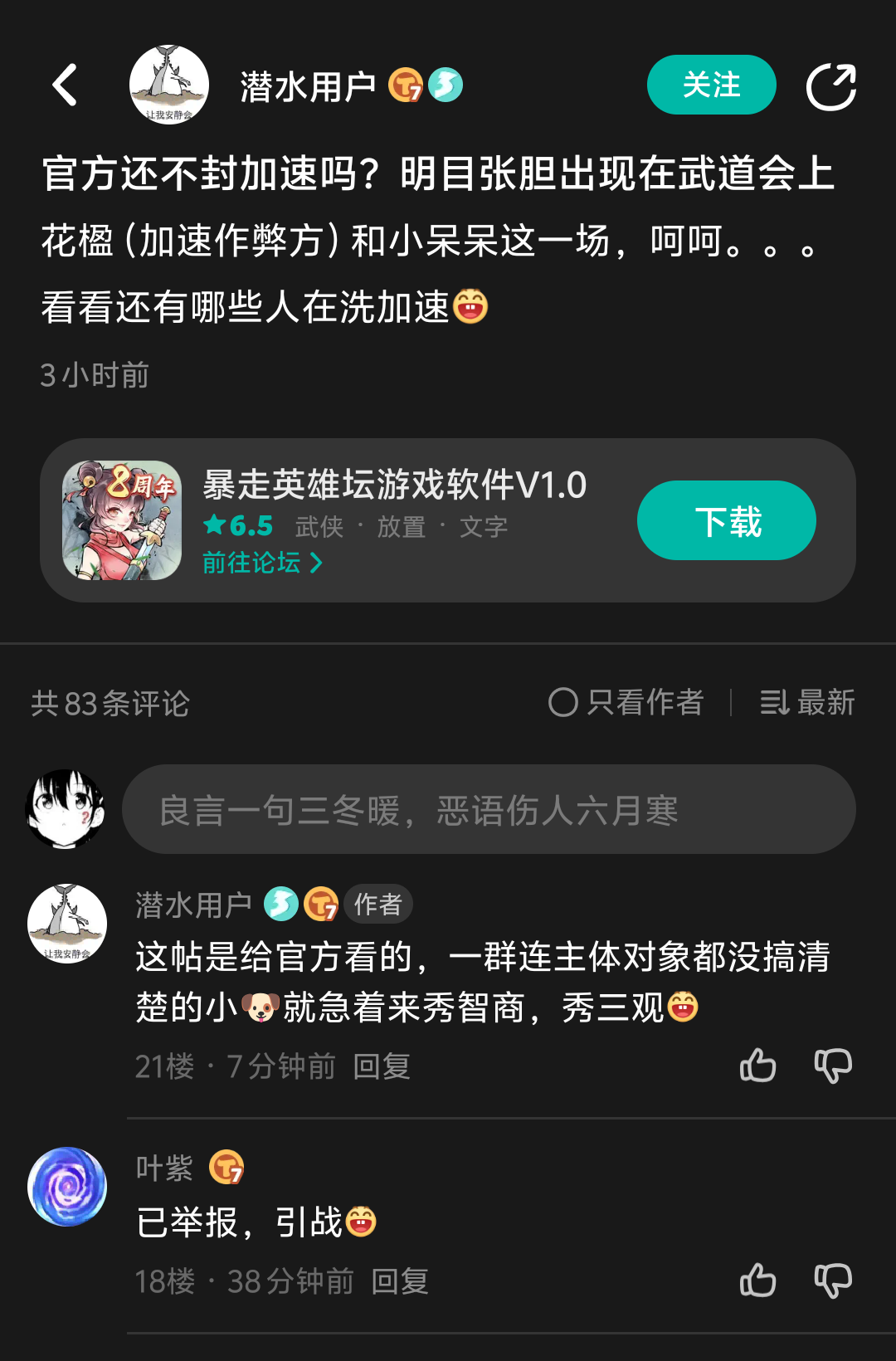Dislike 叶紫's comment with thumbs down
896x1361 pixels.
[835, 1281]
